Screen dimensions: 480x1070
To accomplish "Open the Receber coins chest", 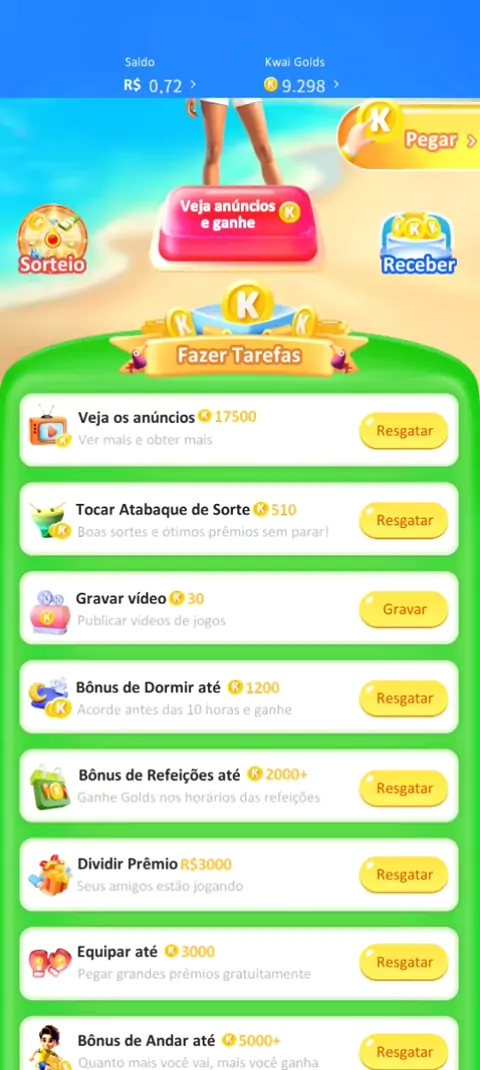I will pyautogui.click(x=419, y=244).
